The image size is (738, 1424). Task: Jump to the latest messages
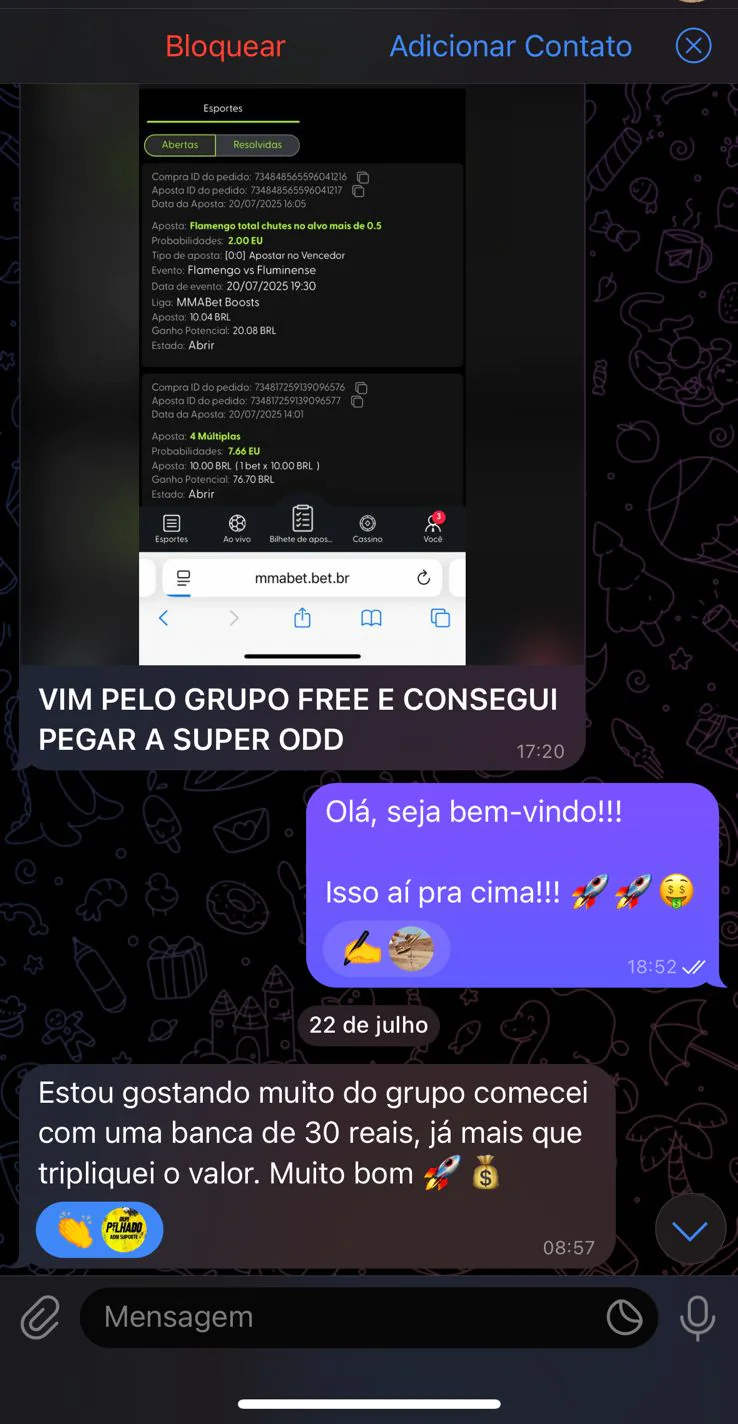coord(690,1230)
